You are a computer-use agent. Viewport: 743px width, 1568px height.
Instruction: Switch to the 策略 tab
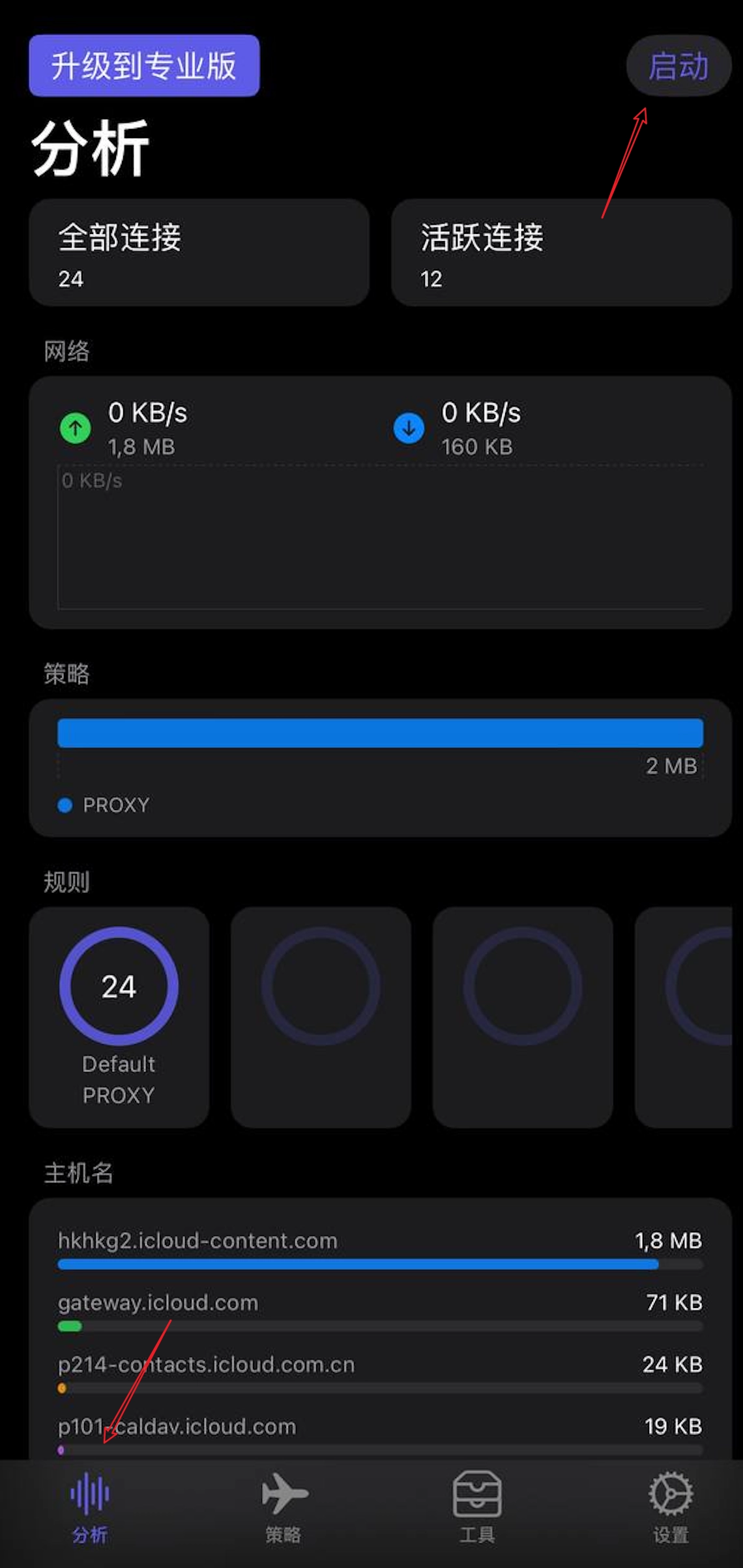[x=284, y=1507]
